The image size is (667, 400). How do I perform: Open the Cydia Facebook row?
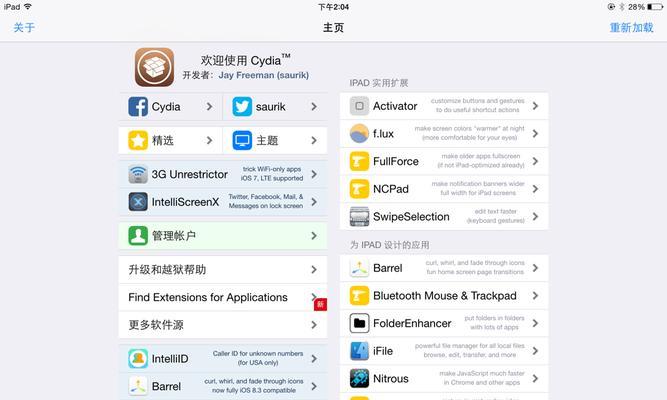[x=171, y=107]
